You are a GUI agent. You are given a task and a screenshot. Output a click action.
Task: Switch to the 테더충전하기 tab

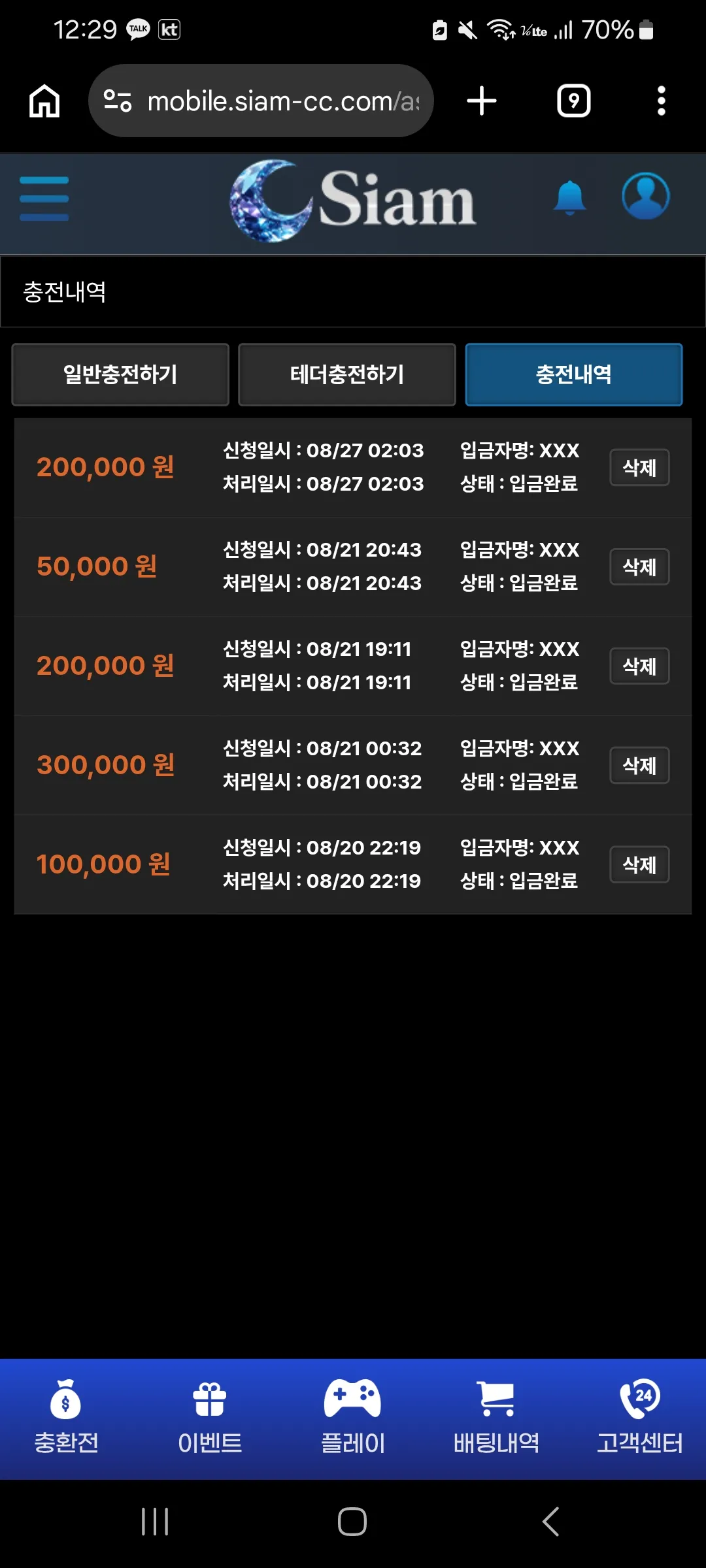347,374
